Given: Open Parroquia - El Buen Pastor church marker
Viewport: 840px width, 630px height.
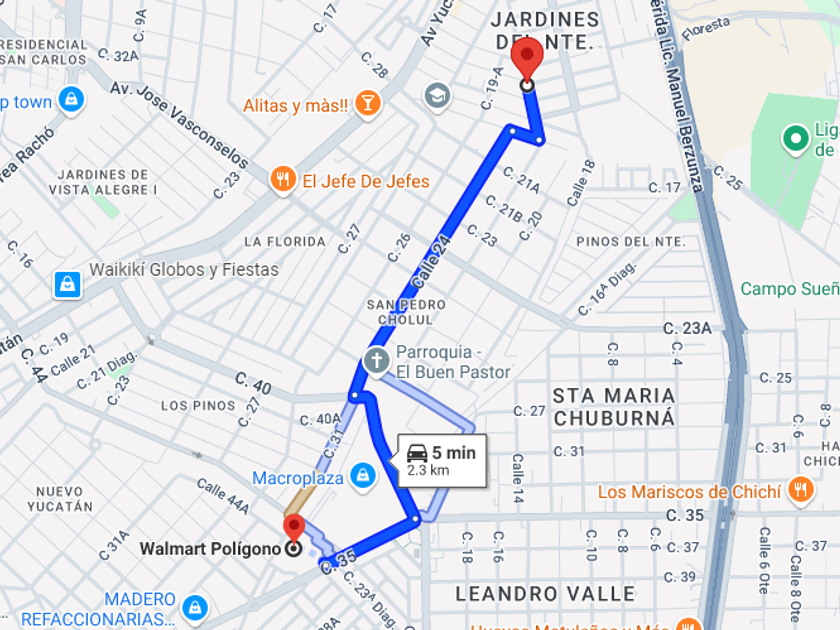Looking at the screenshot, I should 377,361.
